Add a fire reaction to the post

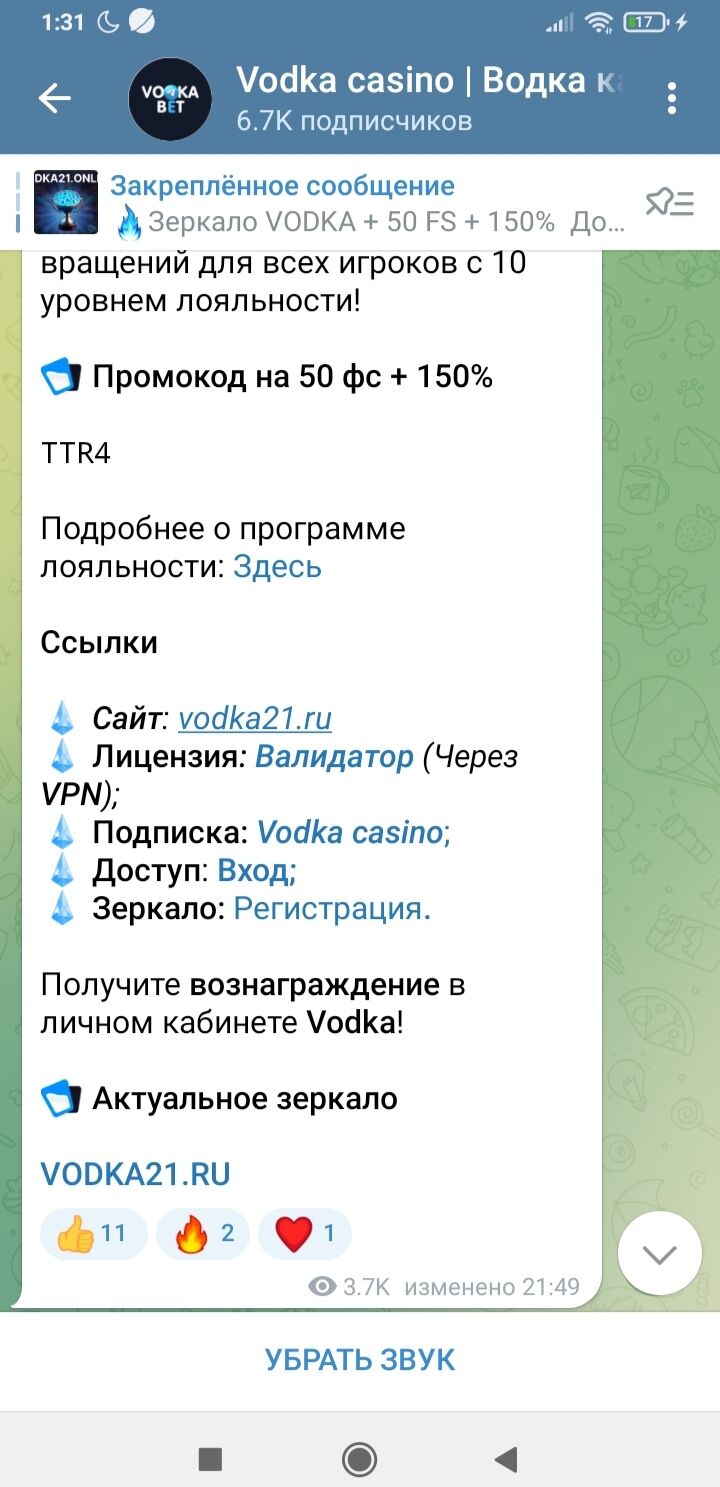coord(203,1234)
